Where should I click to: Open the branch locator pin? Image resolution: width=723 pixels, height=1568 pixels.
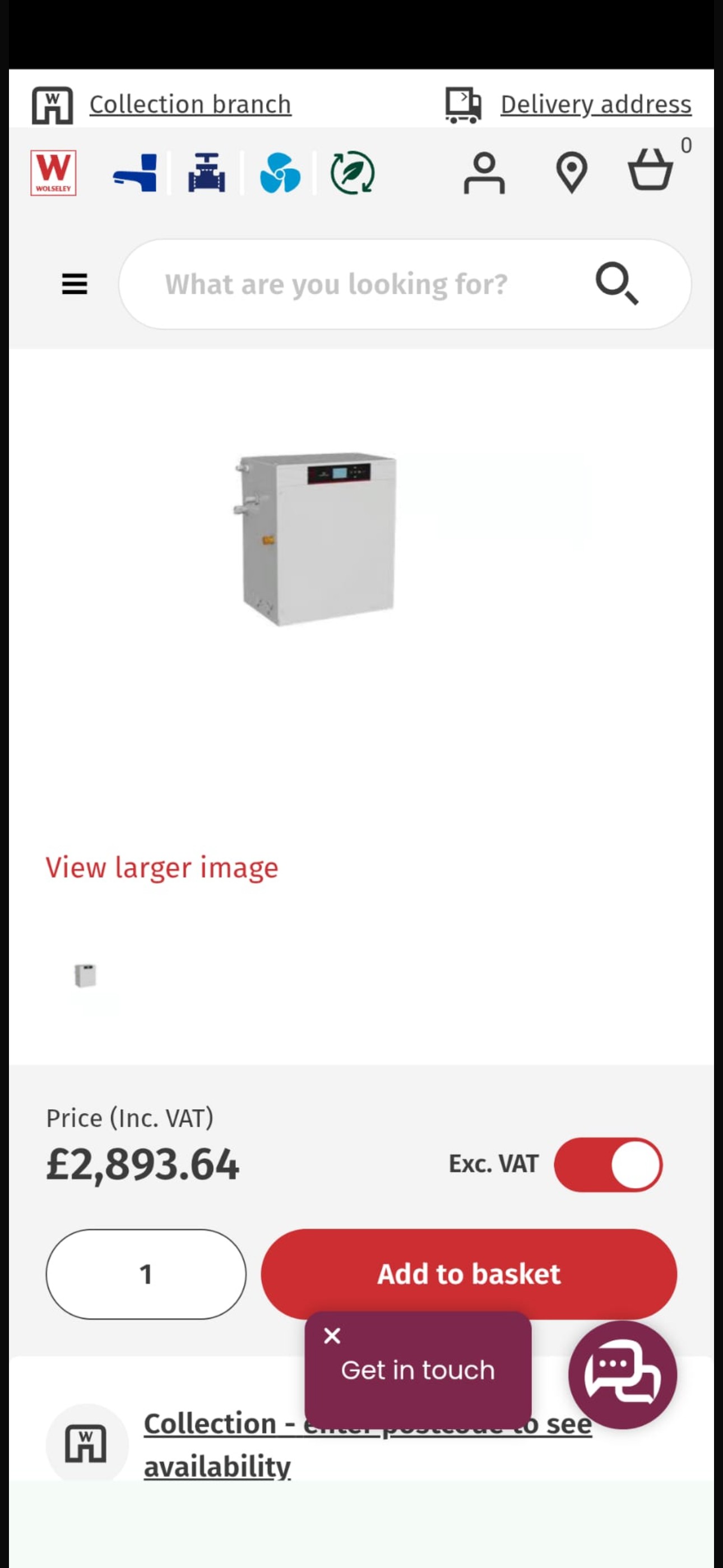coord(572,173)
